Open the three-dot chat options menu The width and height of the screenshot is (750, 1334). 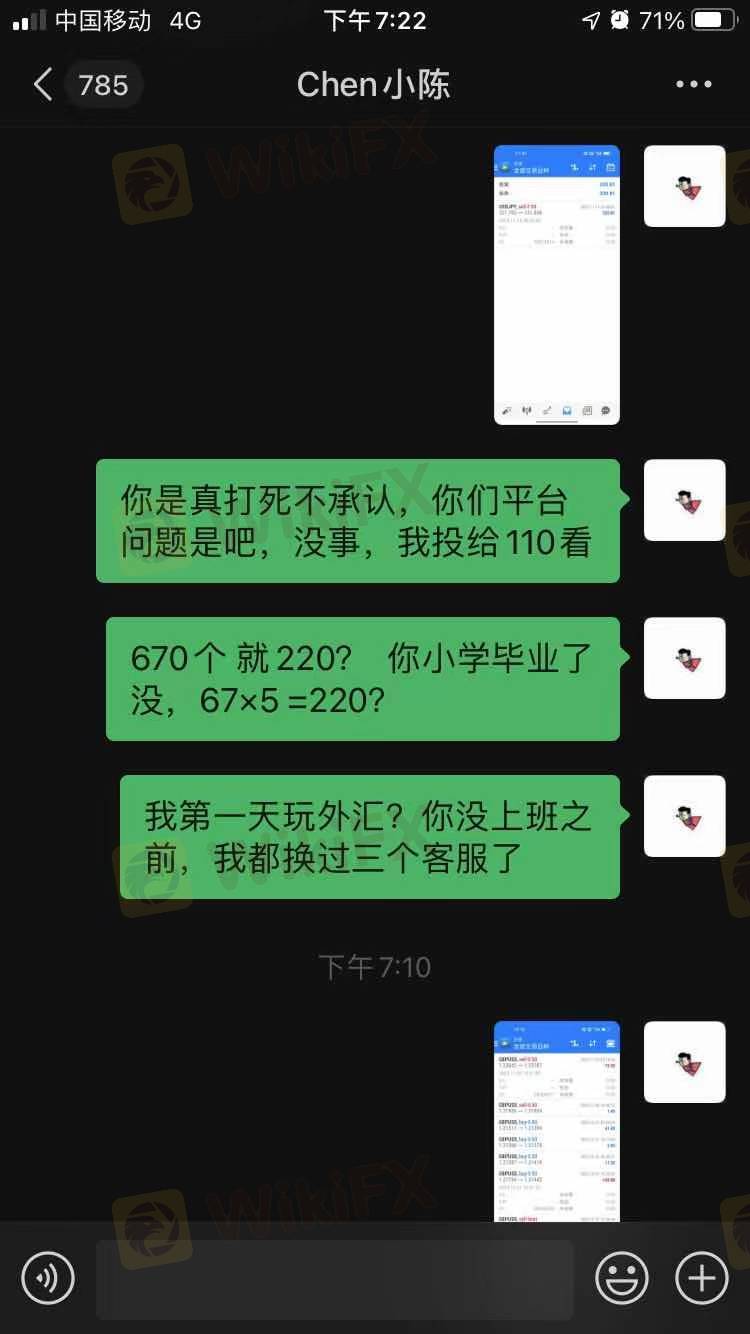click(x=693, y=85)
